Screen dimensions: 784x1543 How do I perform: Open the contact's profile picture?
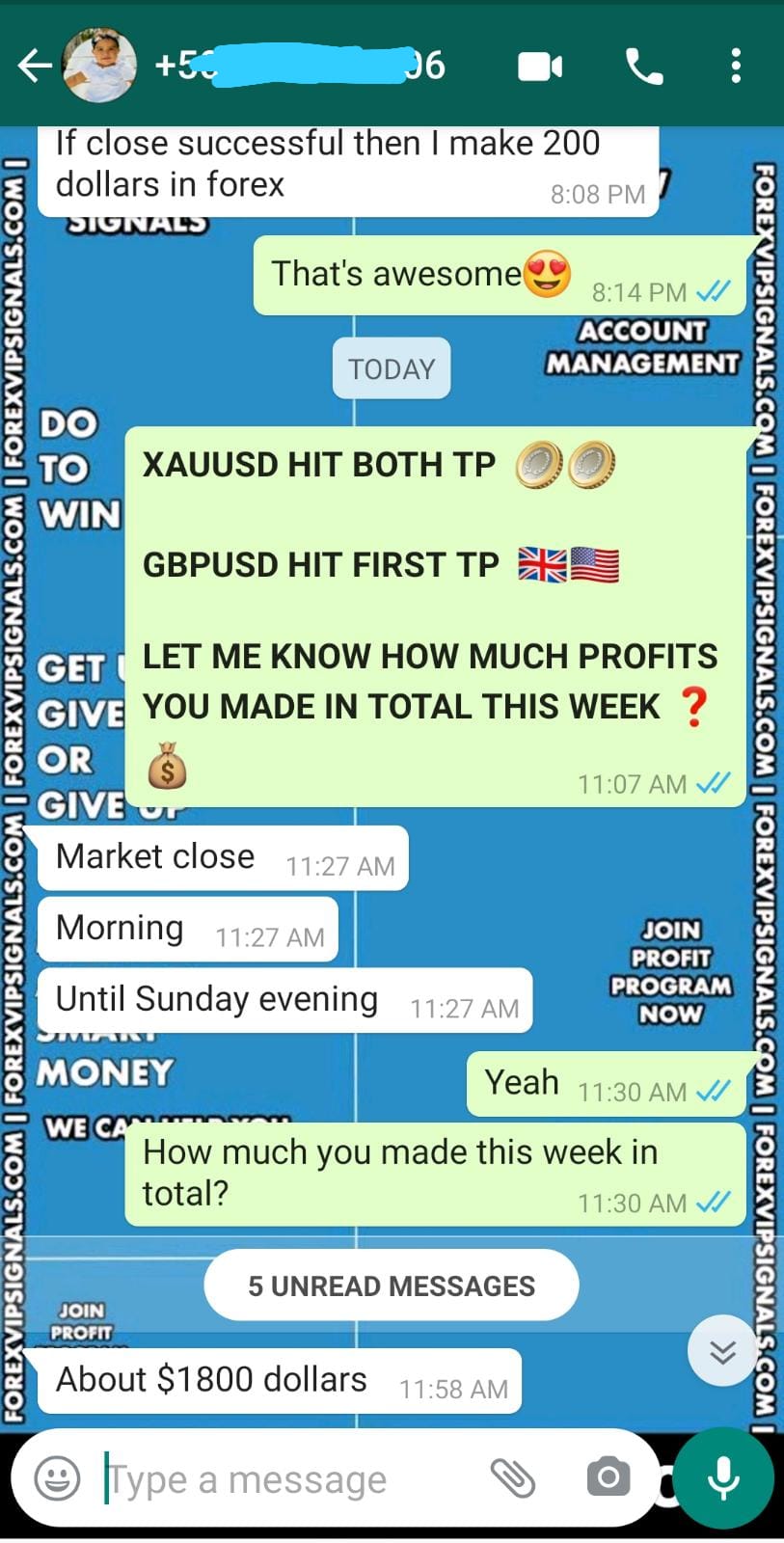98,66
